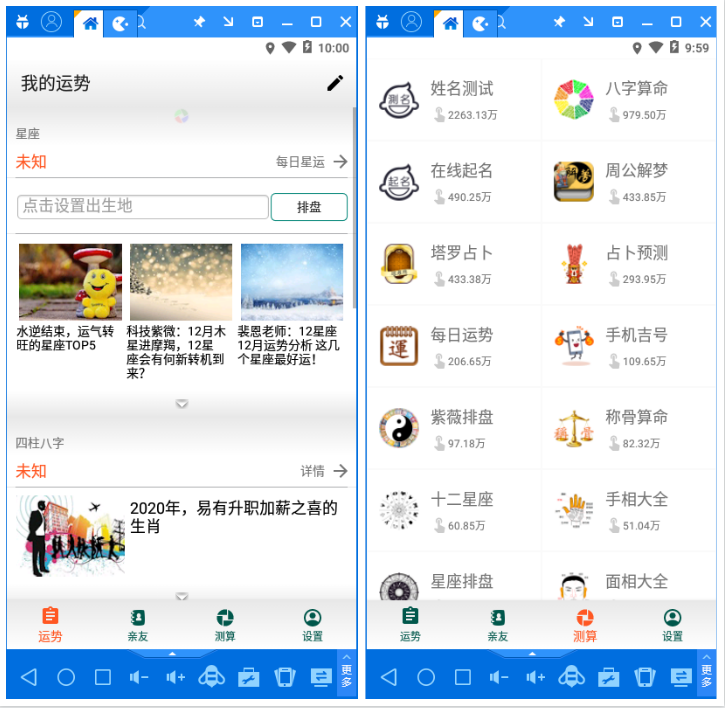Open 详情 for 四柱八字
The image size is (725, 708).
(324, 471)
